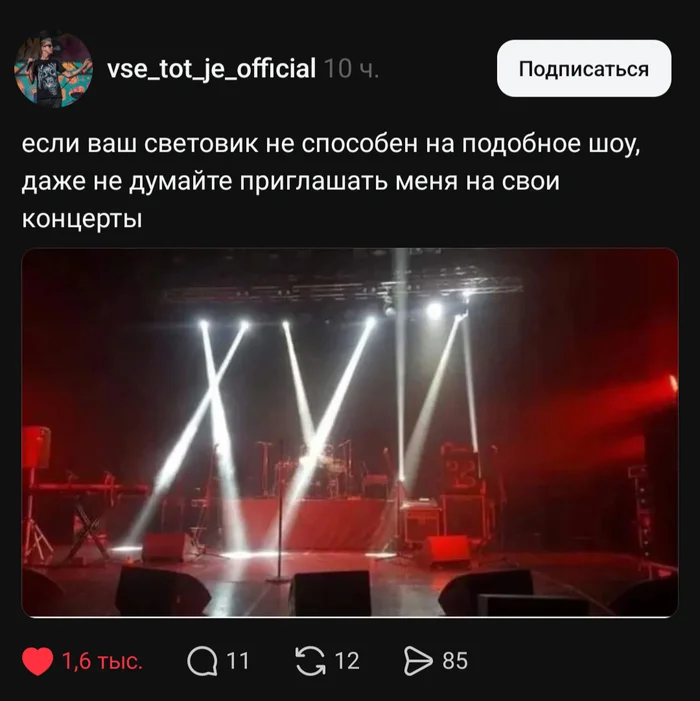Open the stage lights photo
700x701 pixels.
350,432
